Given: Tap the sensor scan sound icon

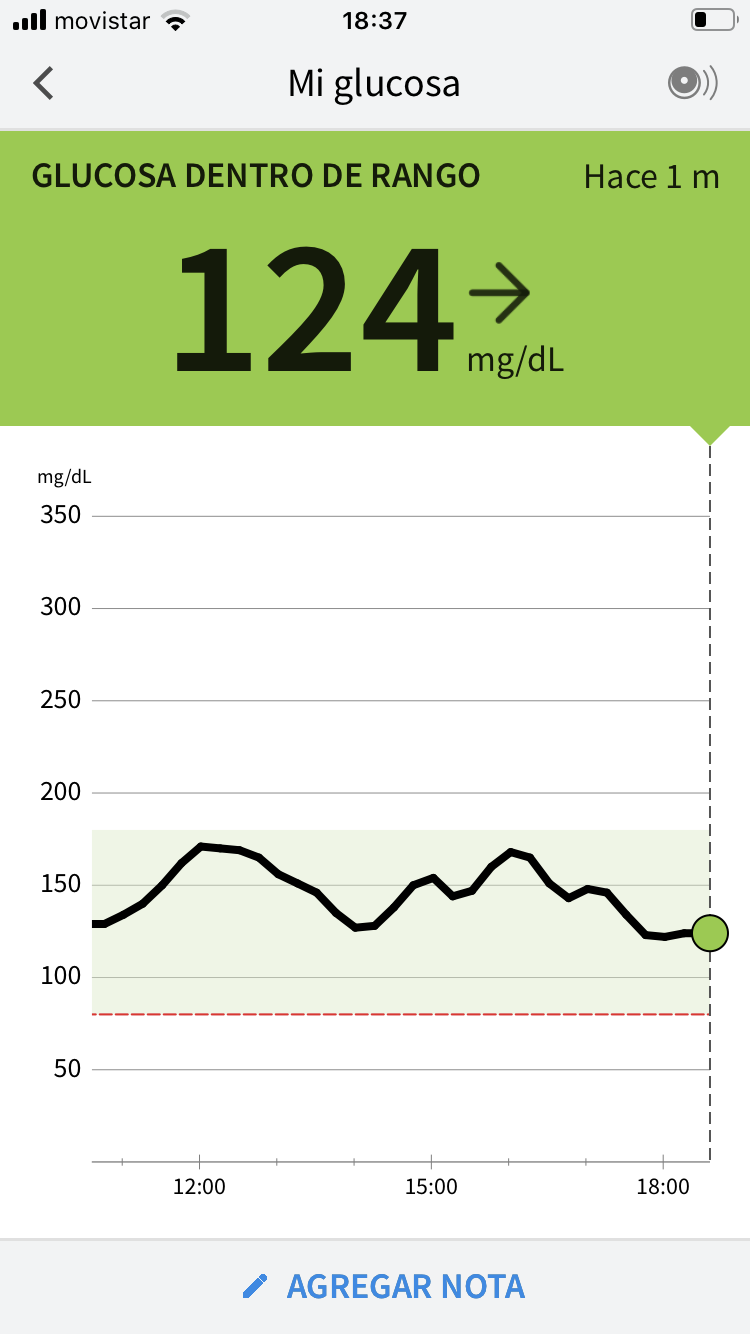Looking at the screenshot, I should pyautogui.click(x=692, y=83).
